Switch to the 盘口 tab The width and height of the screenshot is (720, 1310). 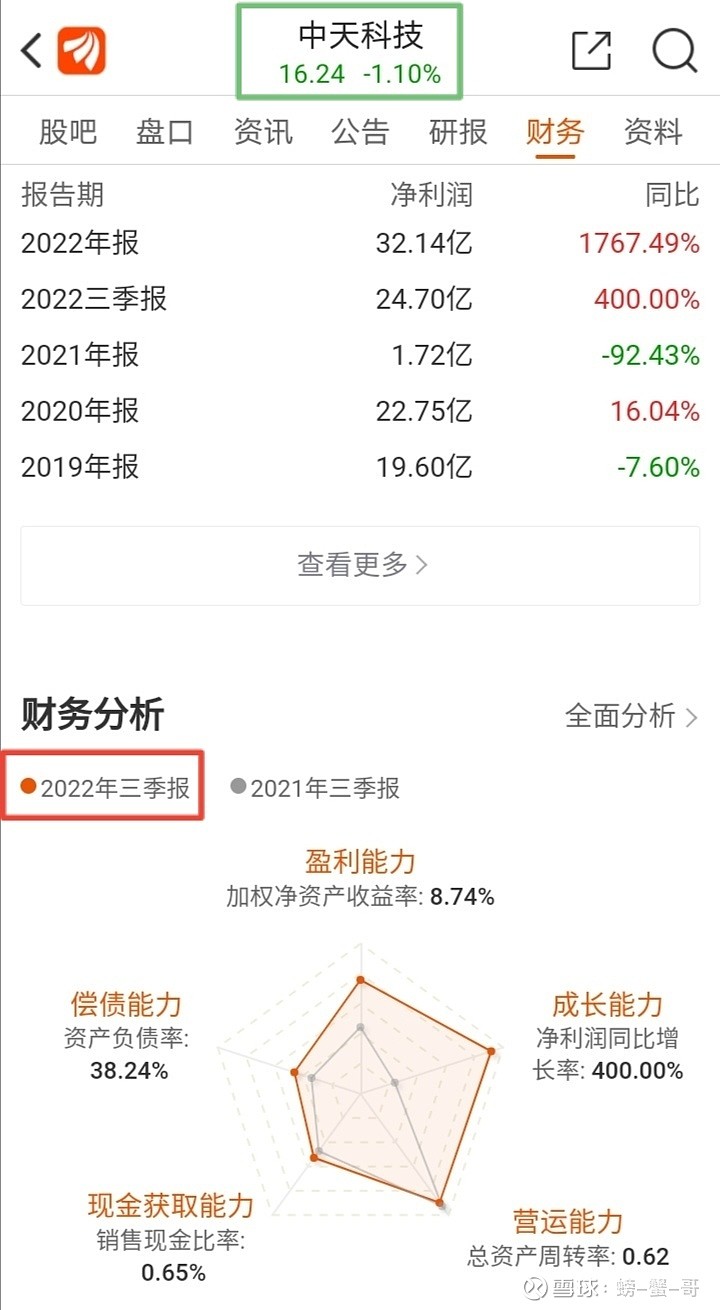point(163,132)
